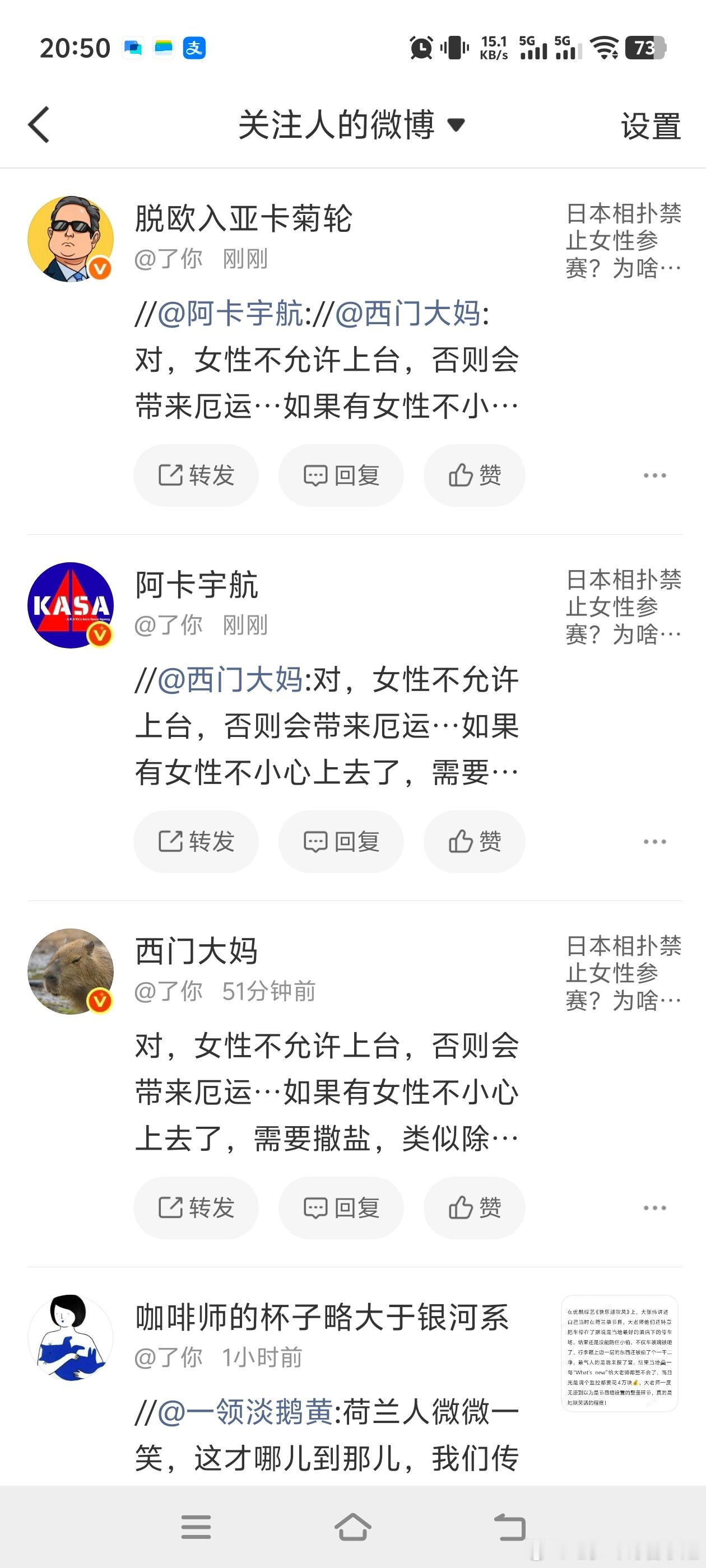Tap the like button on 阿卡宇航's repost
706x1568 pixels.
(x=473, y=841)
